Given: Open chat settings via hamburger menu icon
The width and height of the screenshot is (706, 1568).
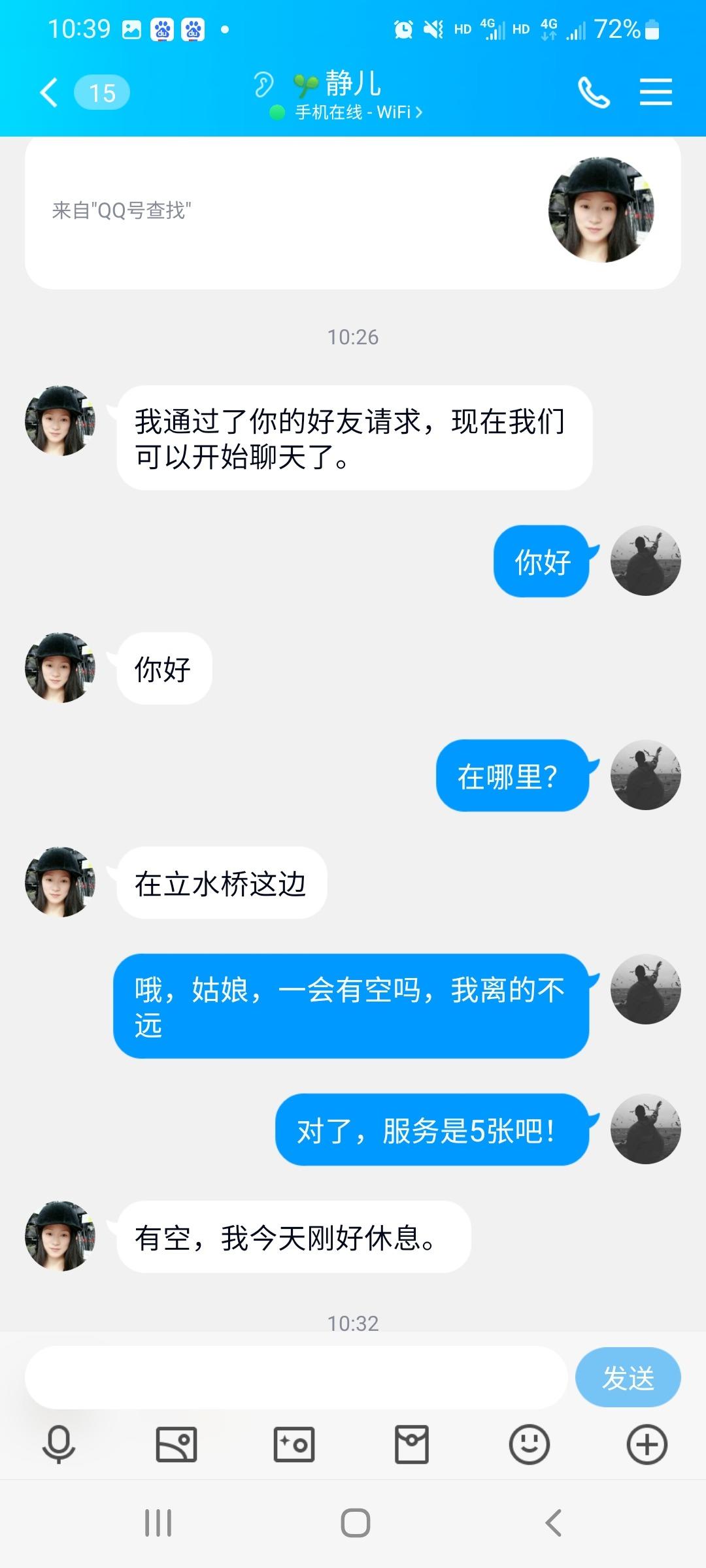Looking at the screenshot, I should coord(656,91).
